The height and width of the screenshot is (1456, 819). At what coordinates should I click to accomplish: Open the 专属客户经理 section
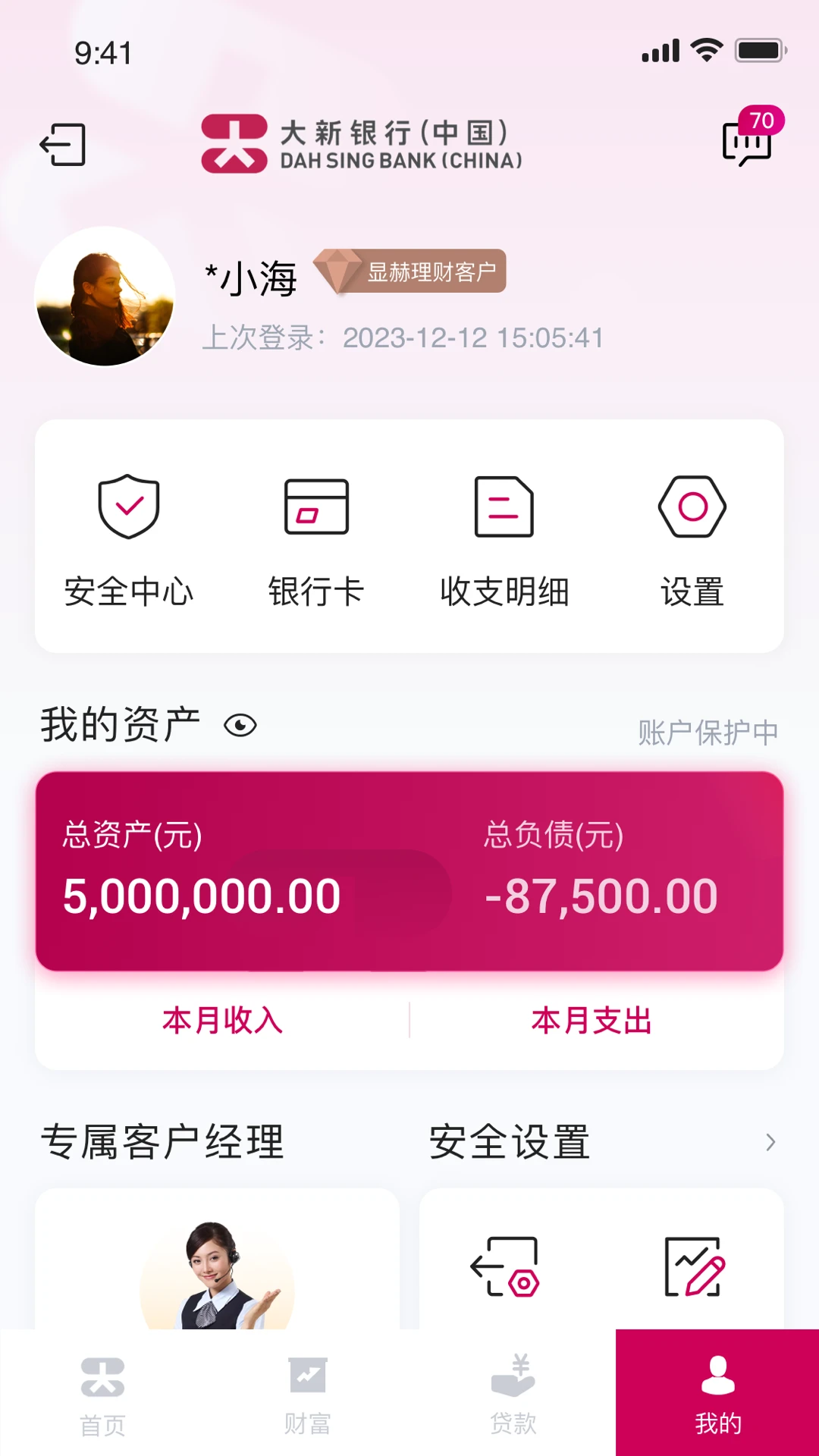coord(163,1142)
